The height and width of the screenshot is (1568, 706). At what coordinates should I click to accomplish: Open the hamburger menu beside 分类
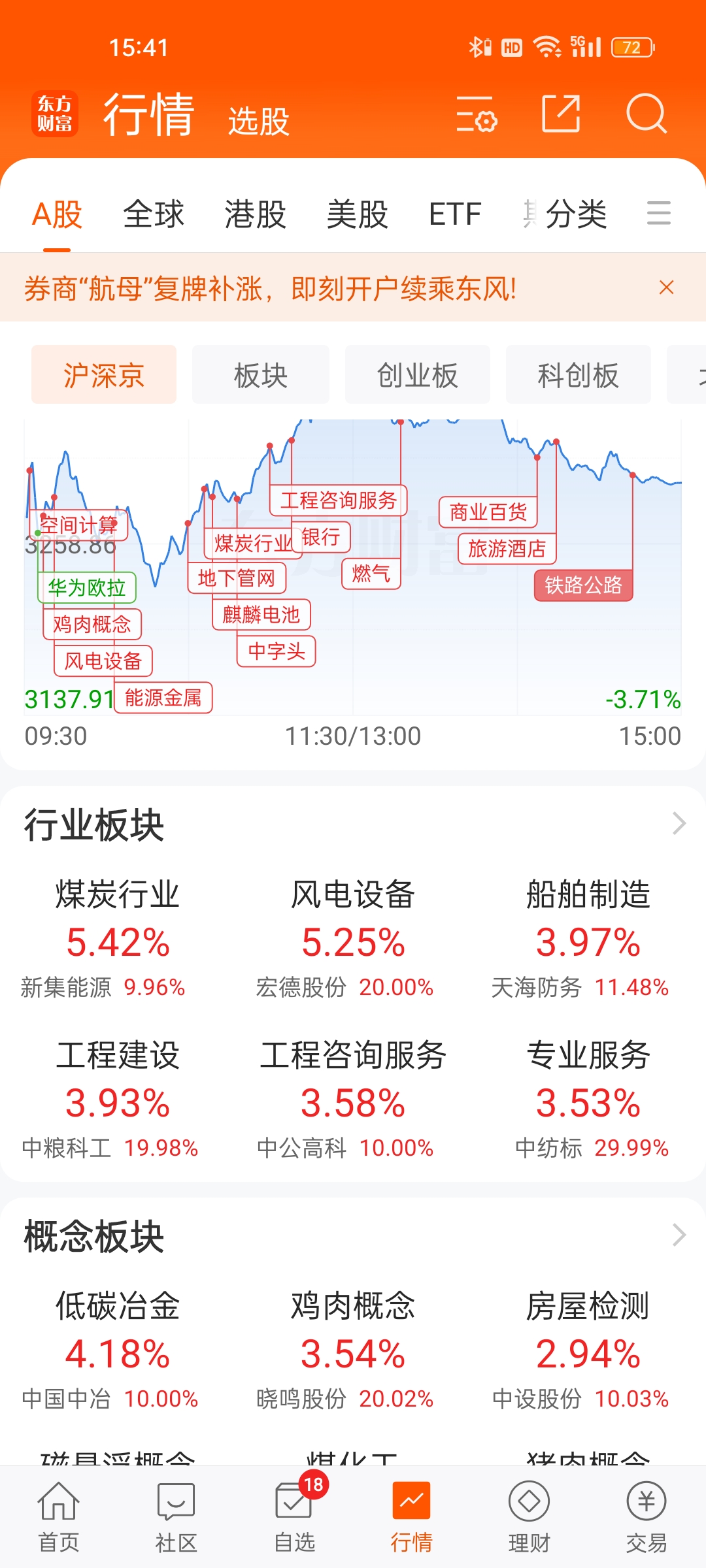pyautogui.click(x=659, y=214)
